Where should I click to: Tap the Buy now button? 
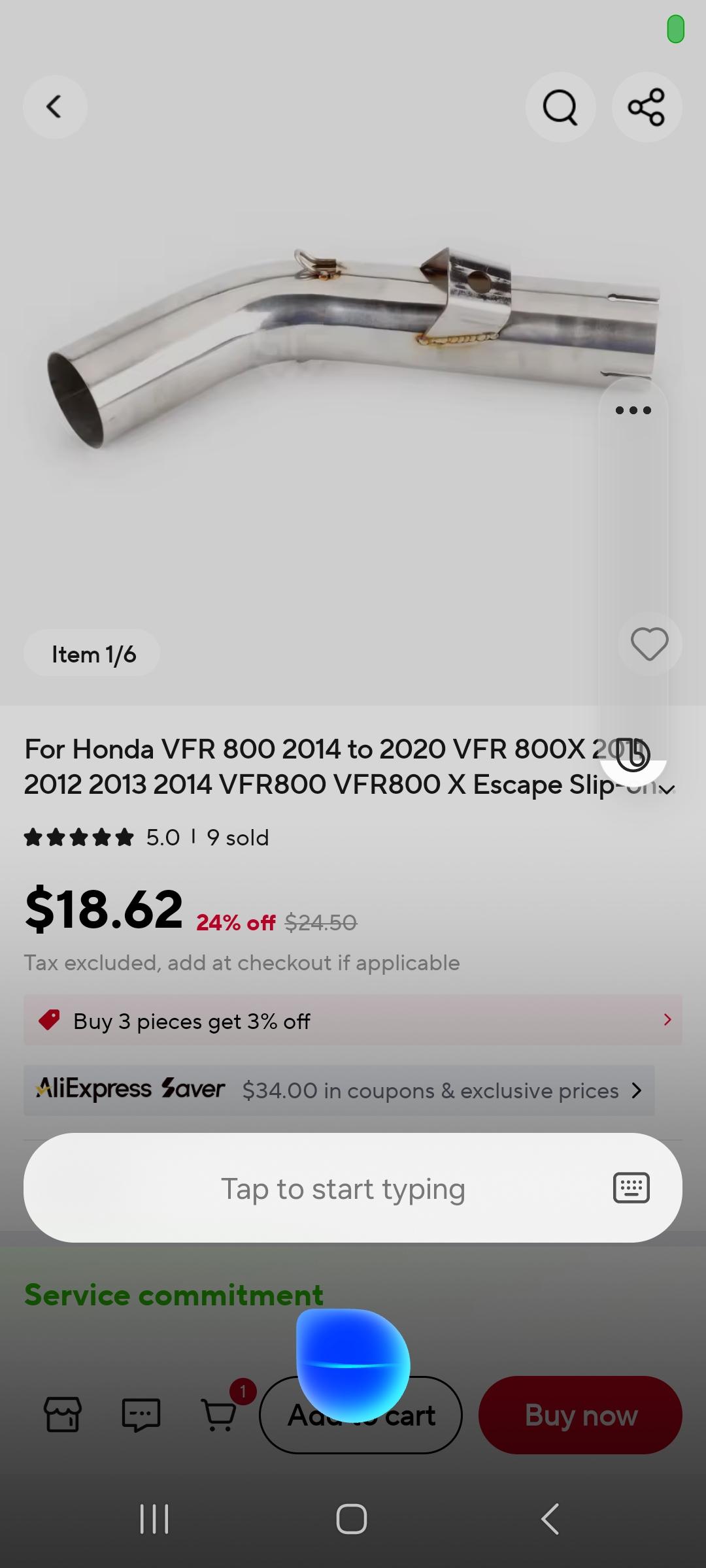pos(580,1415)
